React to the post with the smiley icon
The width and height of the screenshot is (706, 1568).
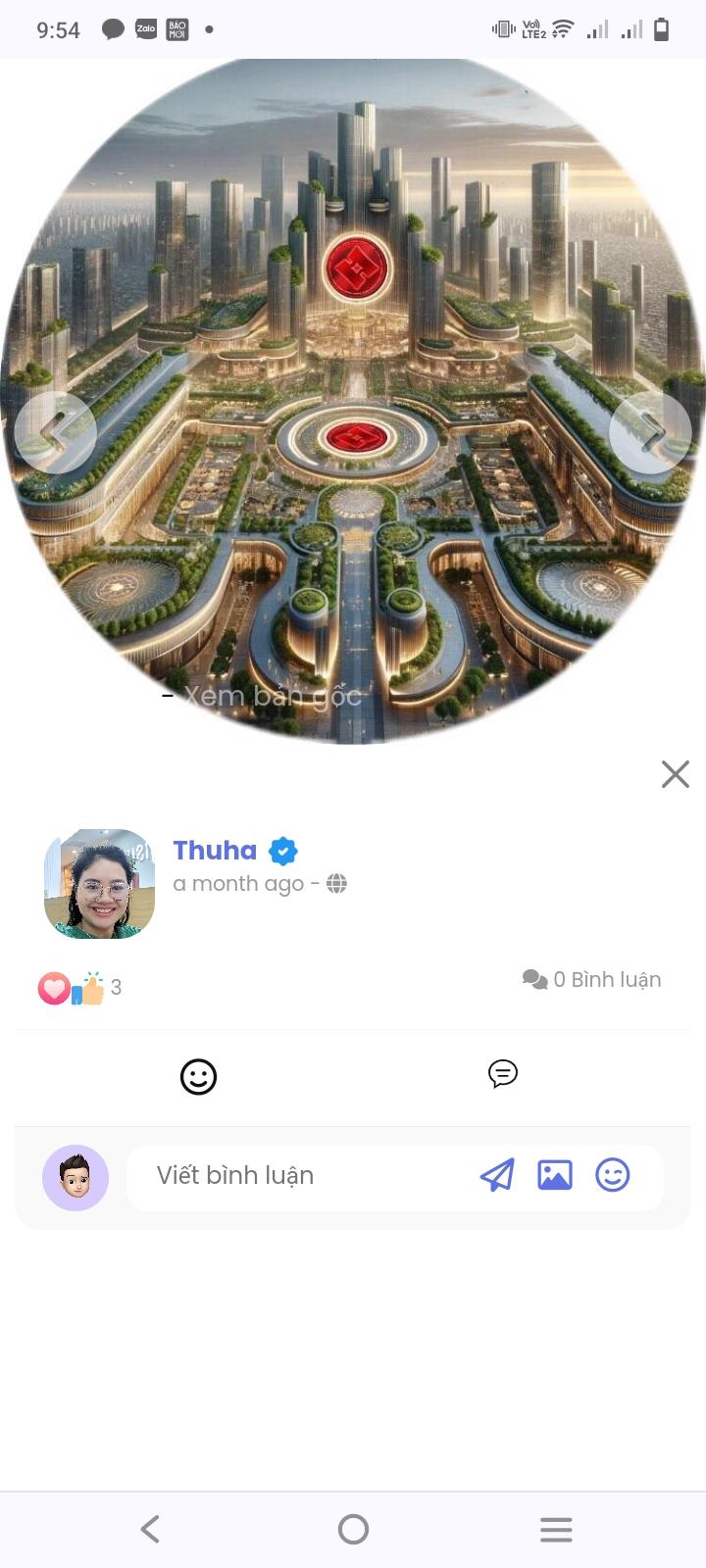point(198,1077)
